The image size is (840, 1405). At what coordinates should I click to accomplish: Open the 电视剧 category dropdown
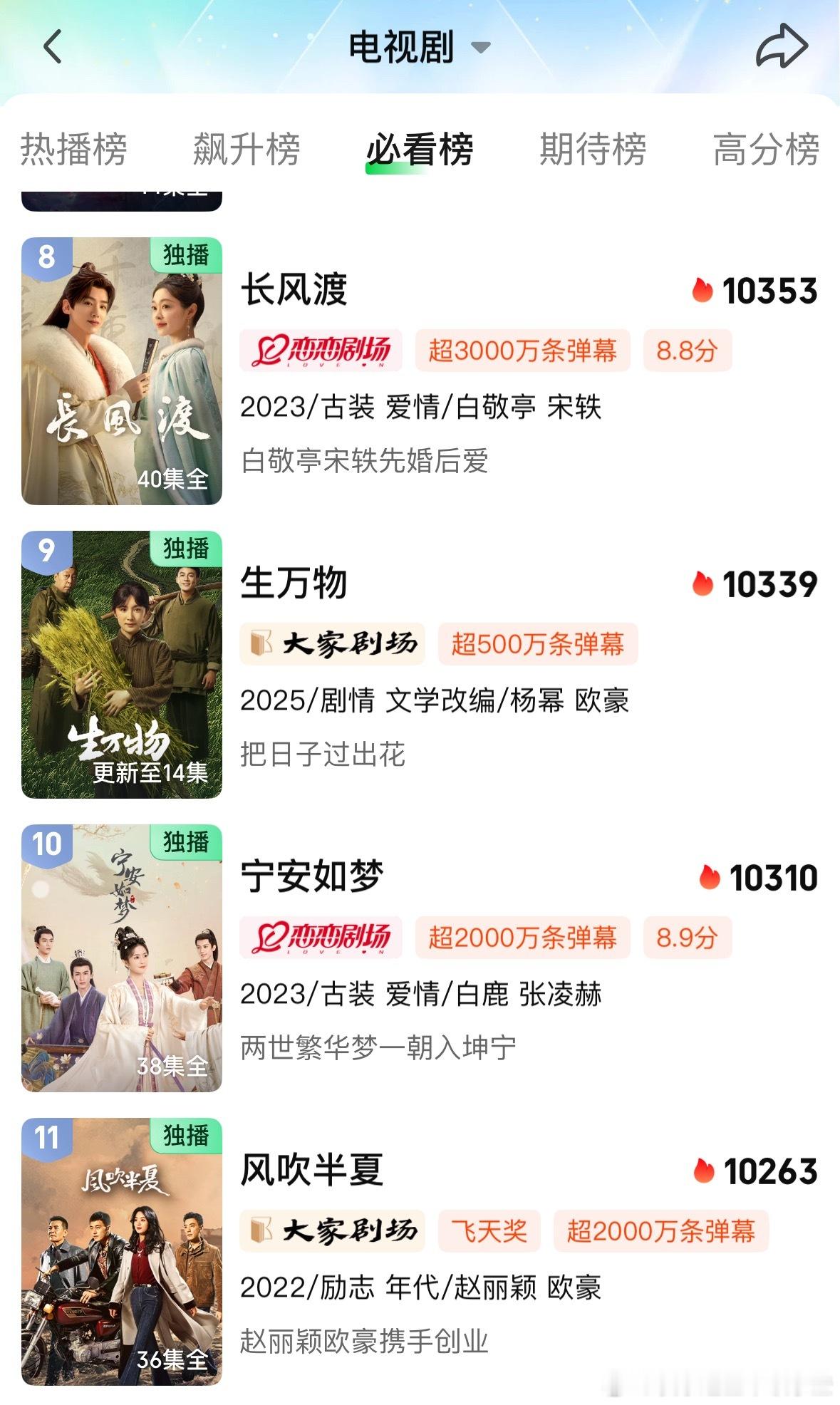coord(420,47)
